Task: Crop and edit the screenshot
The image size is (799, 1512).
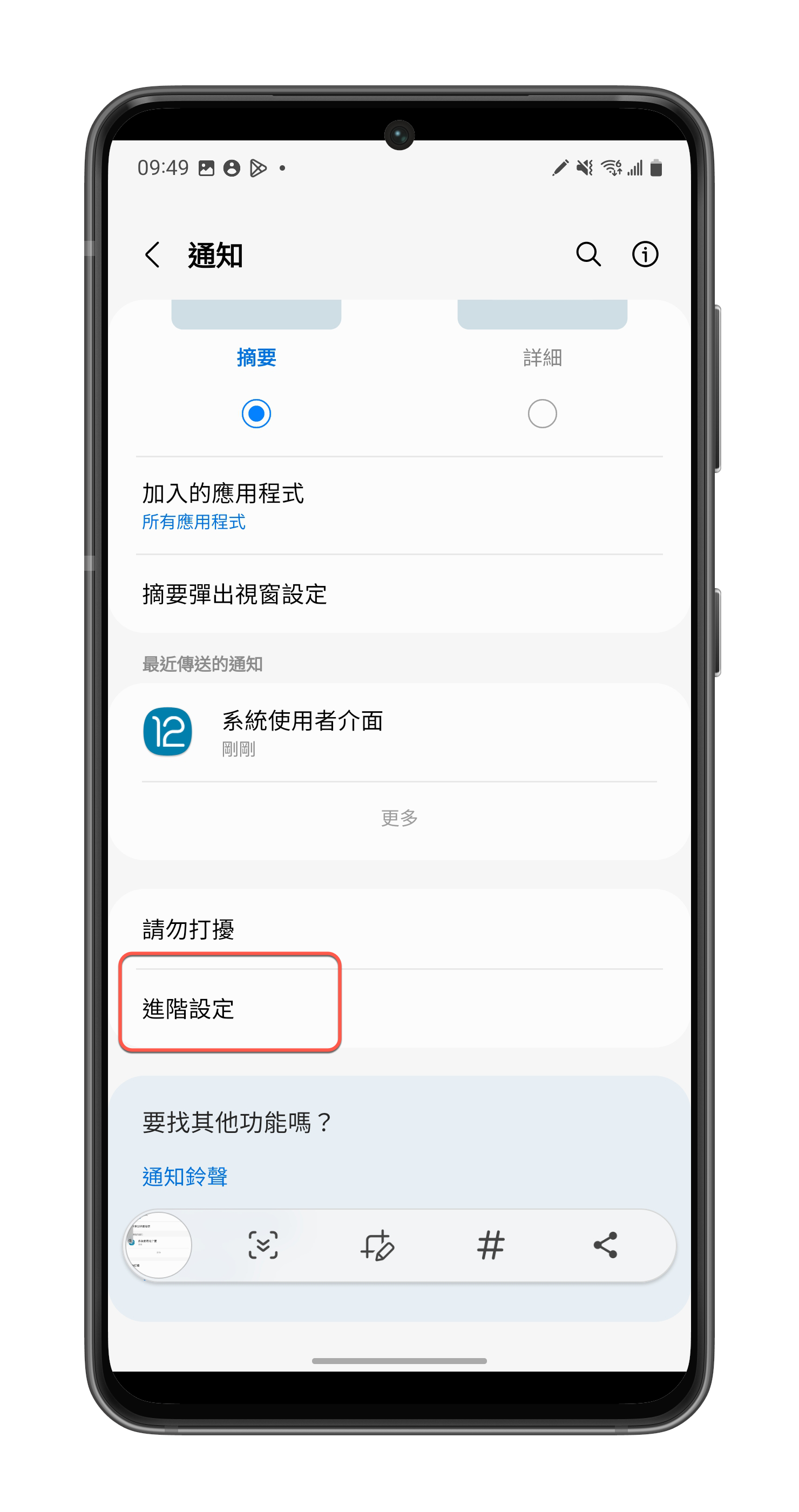Action: tap(377, 1245)
